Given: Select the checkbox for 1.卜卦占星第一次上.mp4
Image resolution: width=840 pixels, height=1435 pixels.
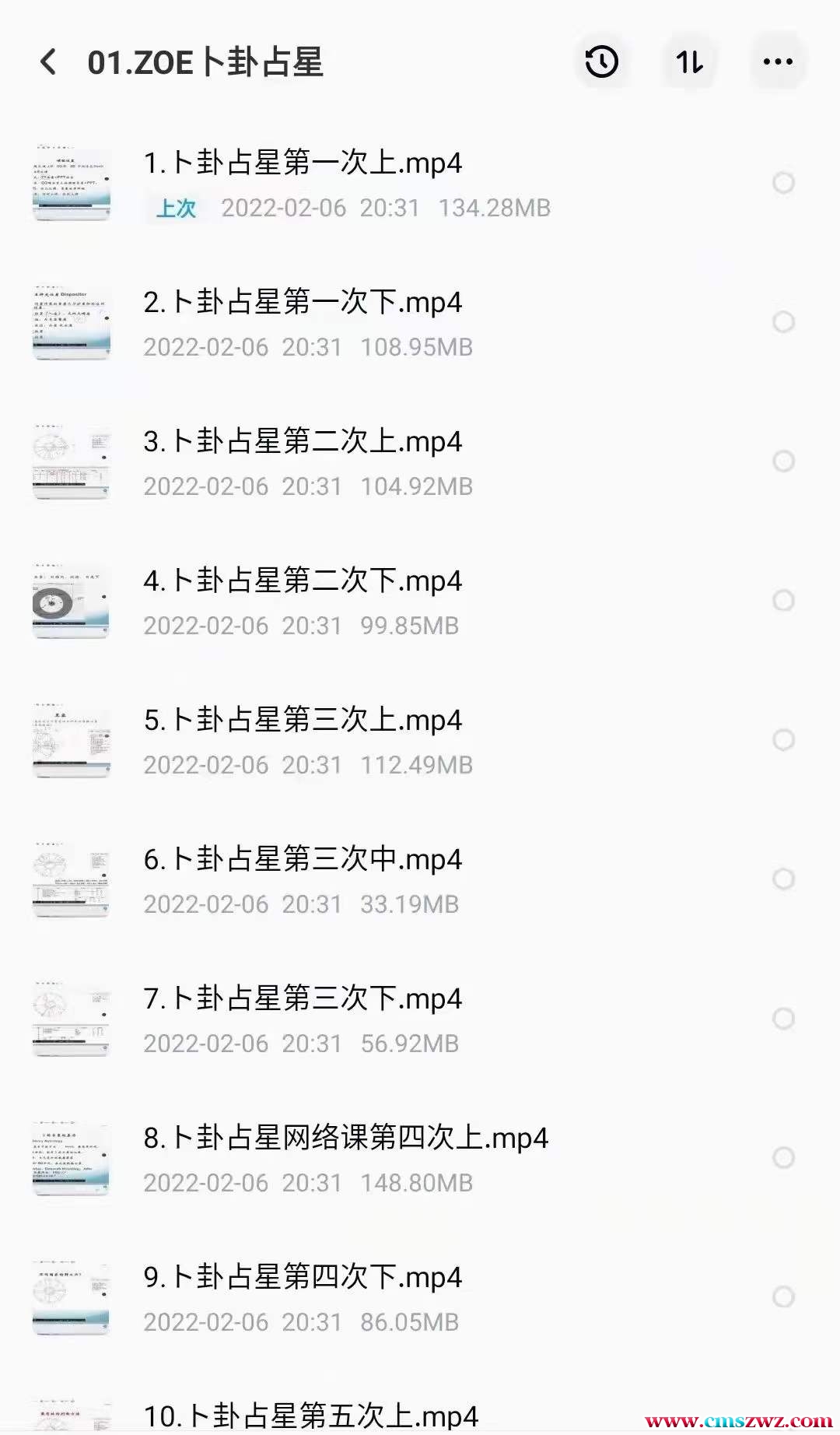Looking at the screenshot, I should coord(783,183).
